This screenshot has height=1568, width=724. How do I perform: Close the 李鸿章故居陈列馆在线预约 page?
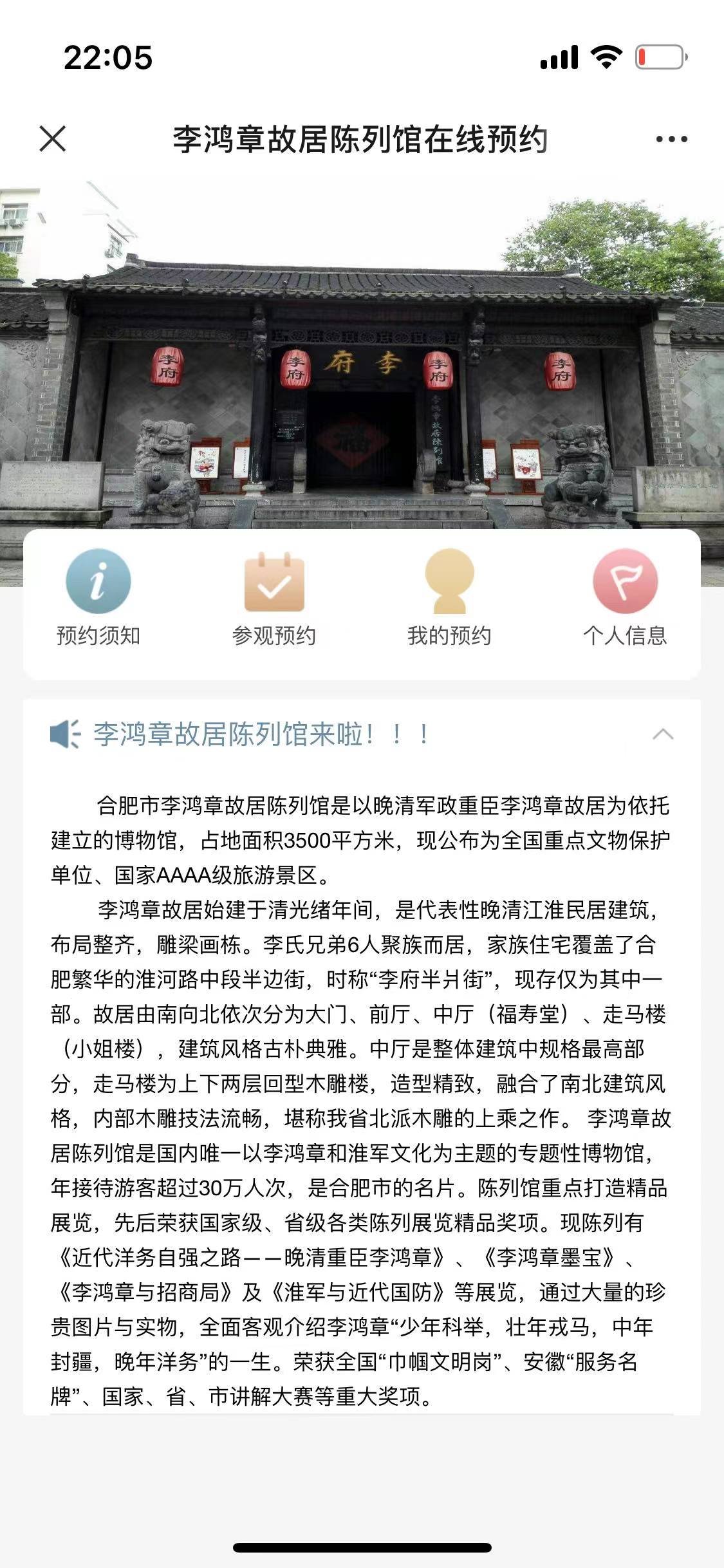click(x=53, y=139)
